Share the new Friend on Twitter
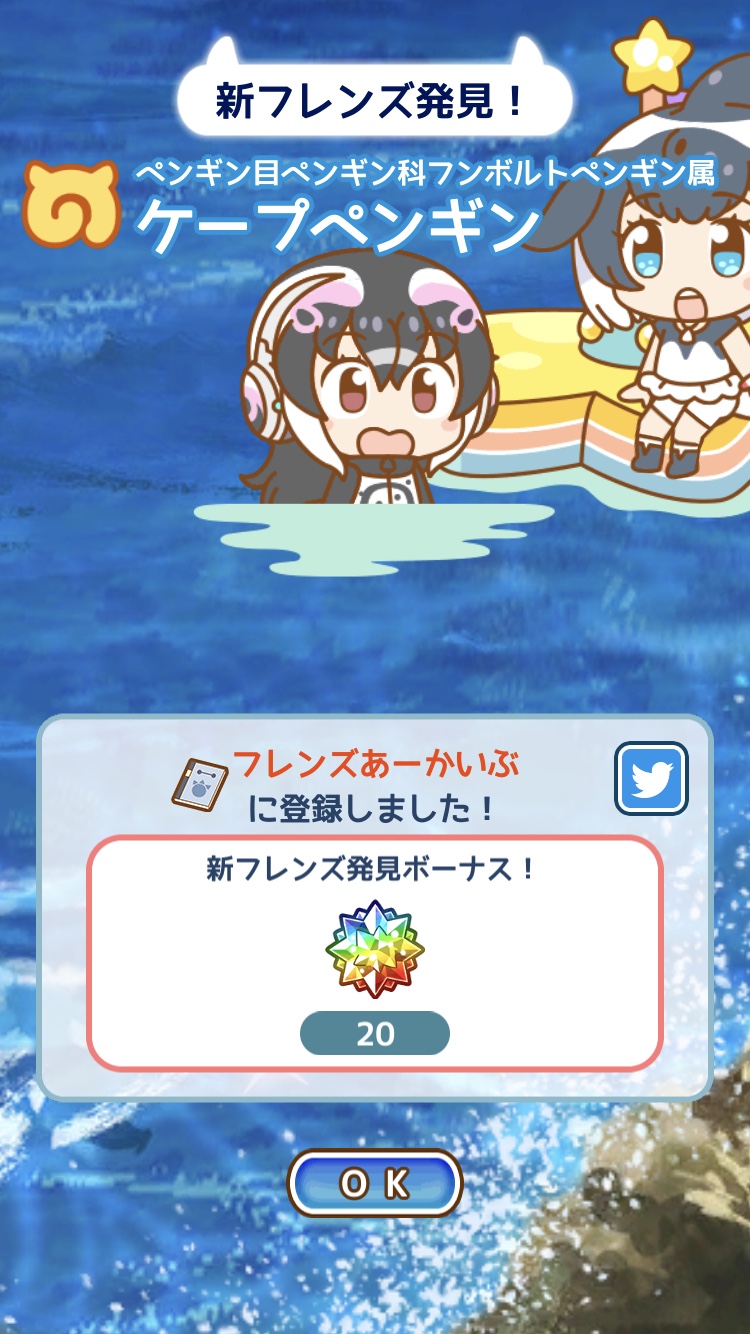Image resolution: width=750 pixels, height=1334 pixels. point(651,778)
